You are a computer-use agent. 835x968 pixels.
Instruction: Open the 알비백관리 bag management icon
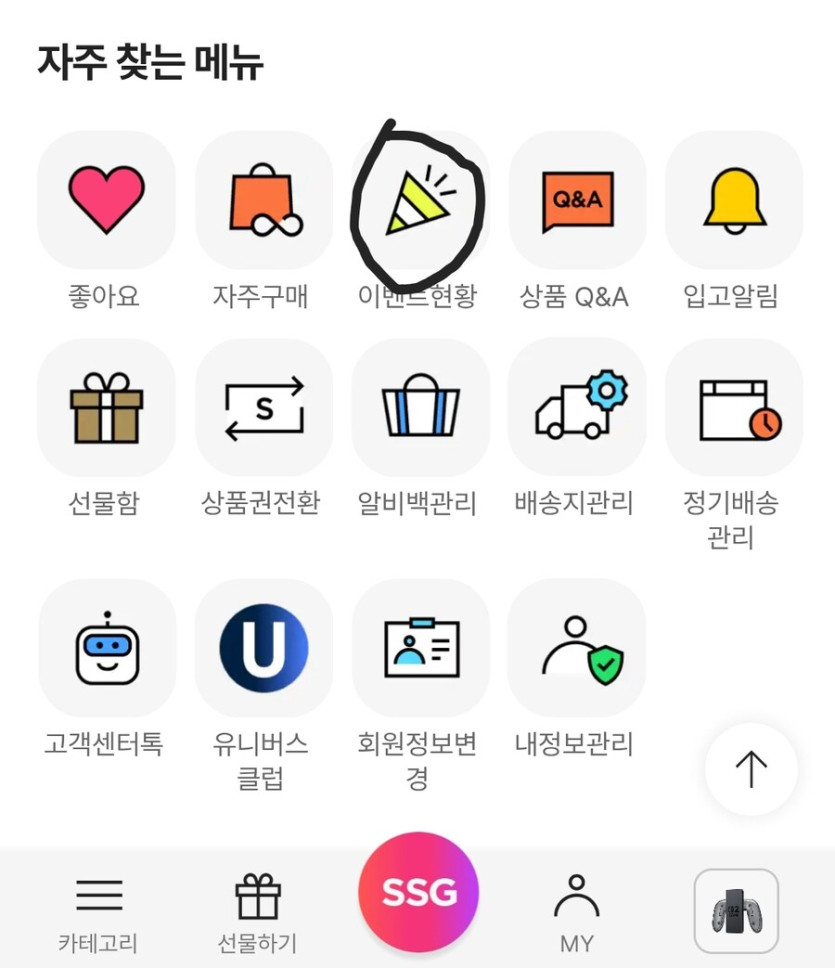tap(420, 407)
